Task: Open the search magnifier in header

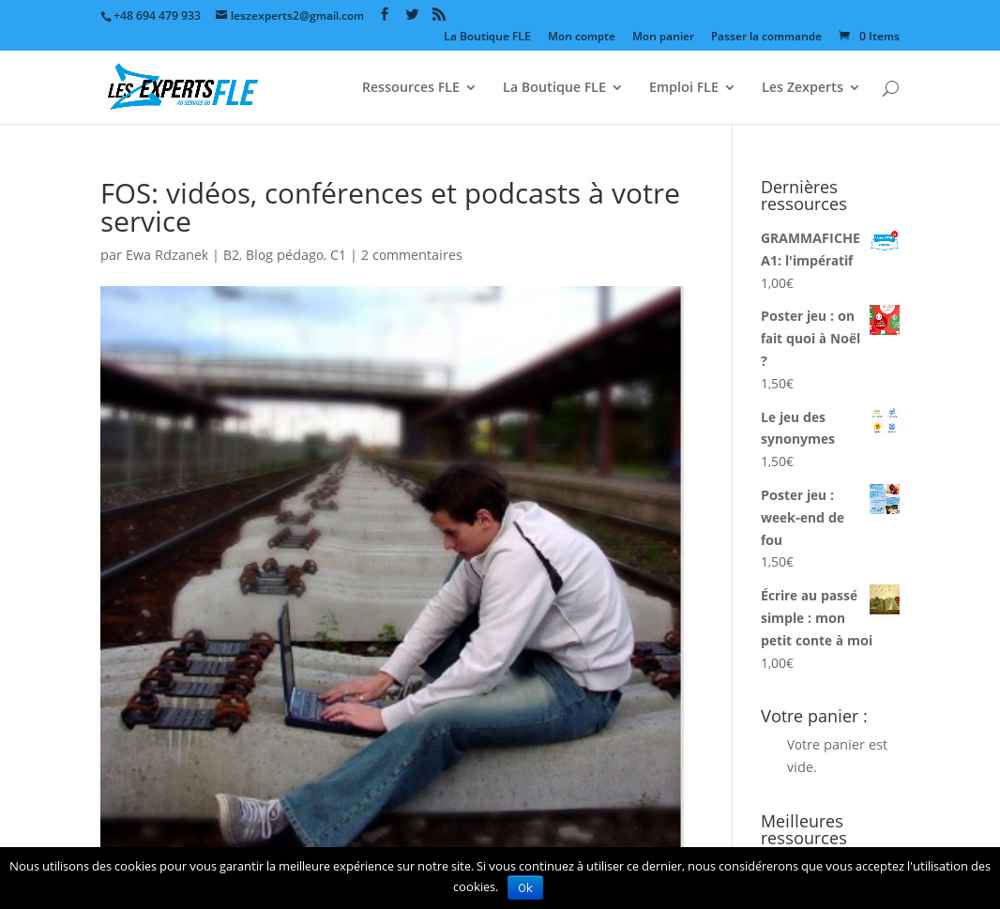Action: 890,88
